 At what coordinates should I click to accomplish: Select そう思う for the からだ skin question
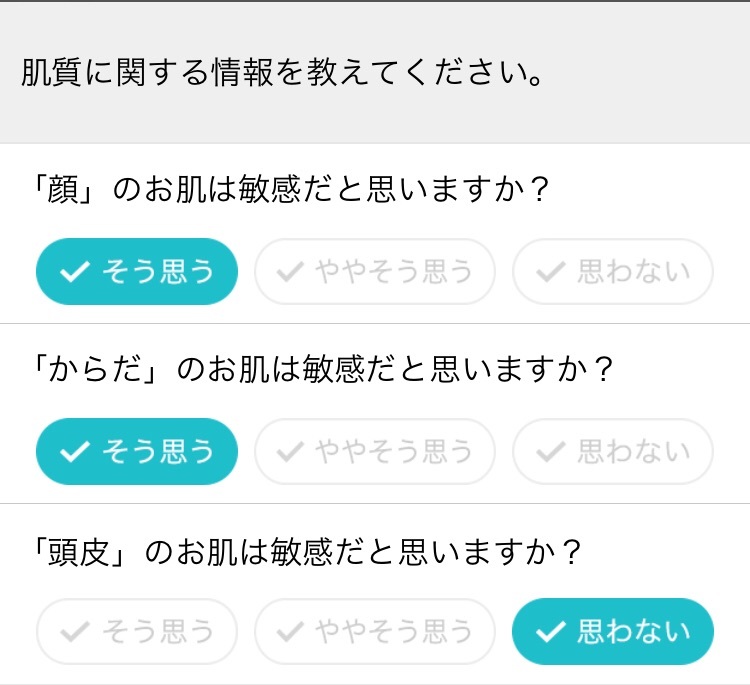137,451
